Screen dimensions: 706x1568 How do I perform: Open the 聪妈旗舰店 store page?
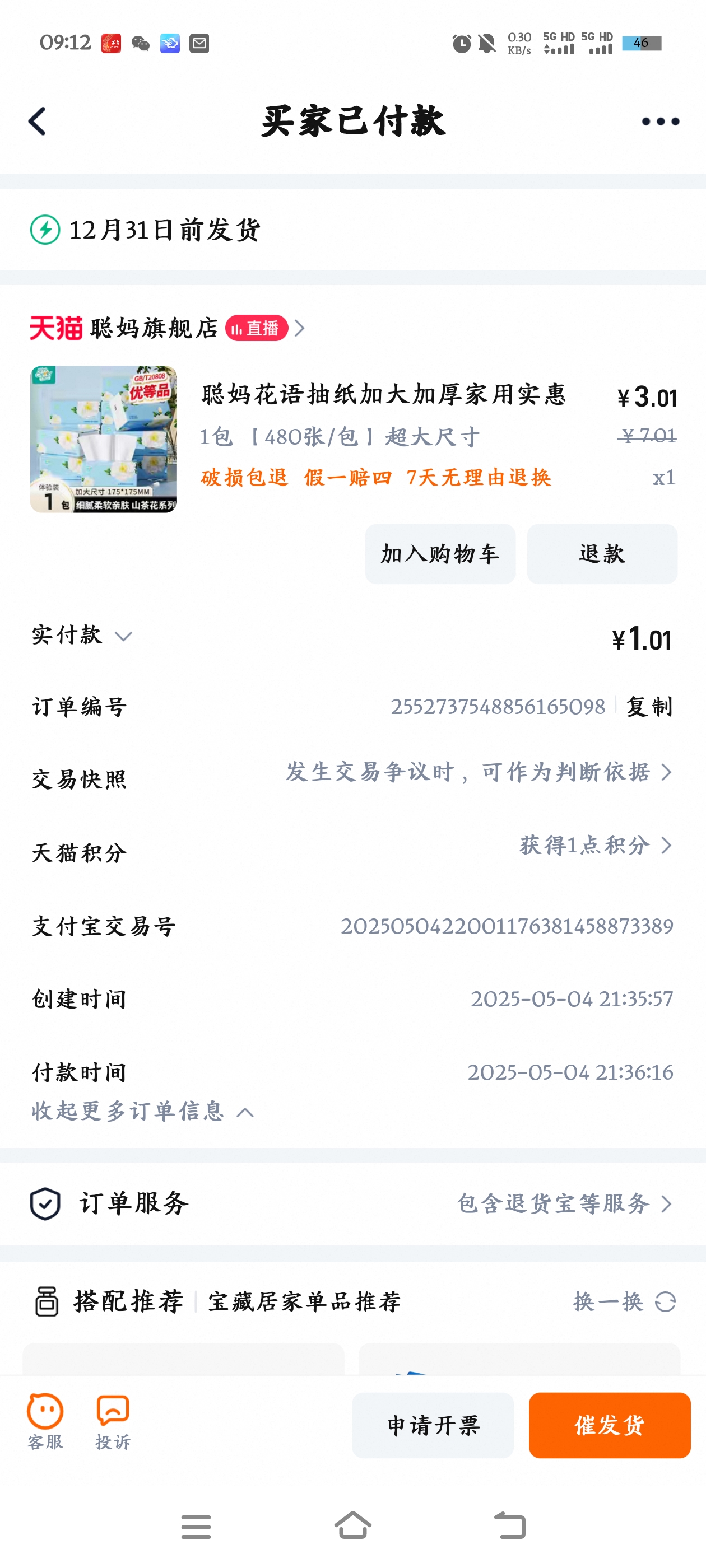pos(154,328)
